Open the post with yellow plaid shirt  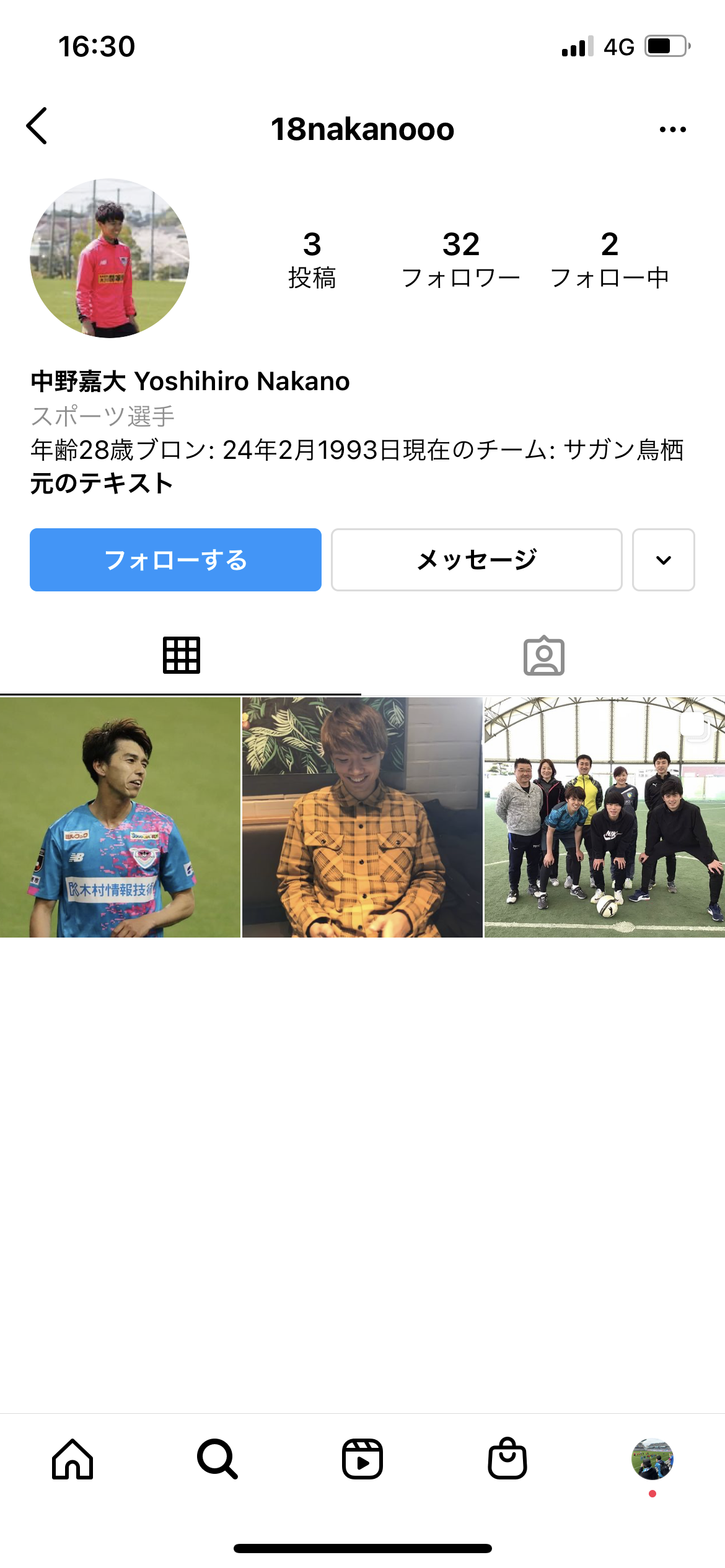(x=362, y=817)
